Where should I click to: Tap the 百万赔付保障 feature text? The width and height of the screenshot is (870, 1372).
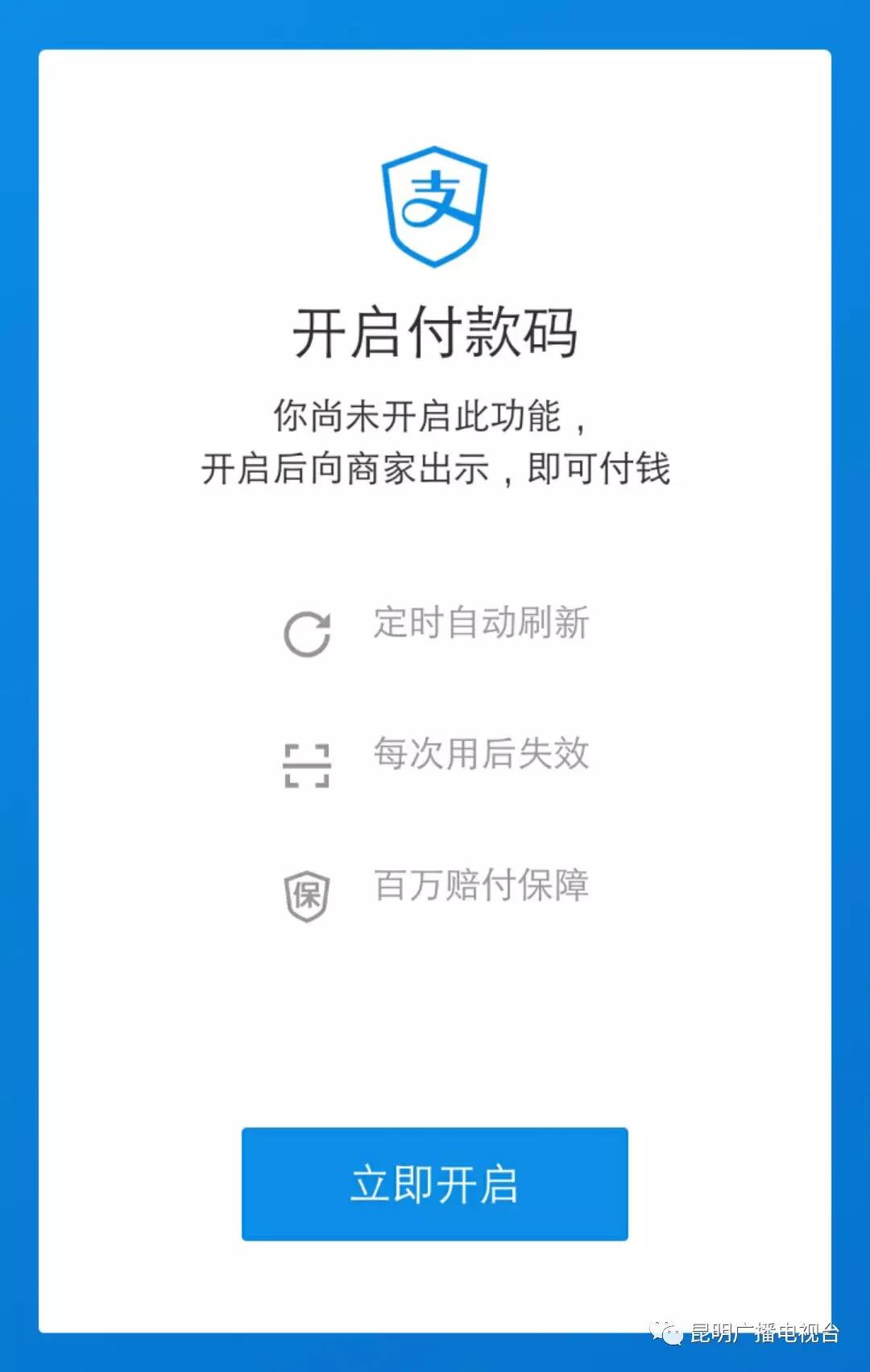click(481, 886)
